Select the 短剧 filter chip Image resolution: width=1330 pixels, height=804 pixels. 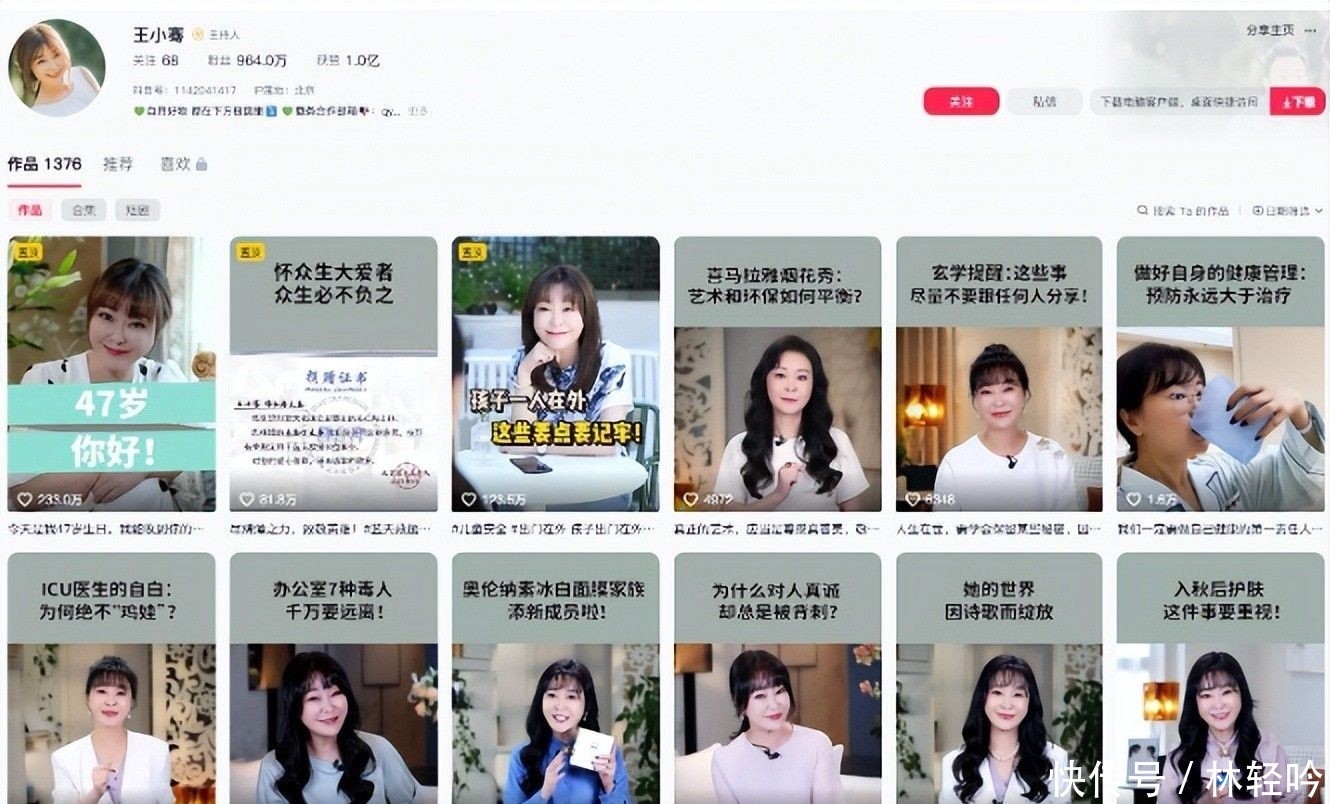[x=137, y=210]
